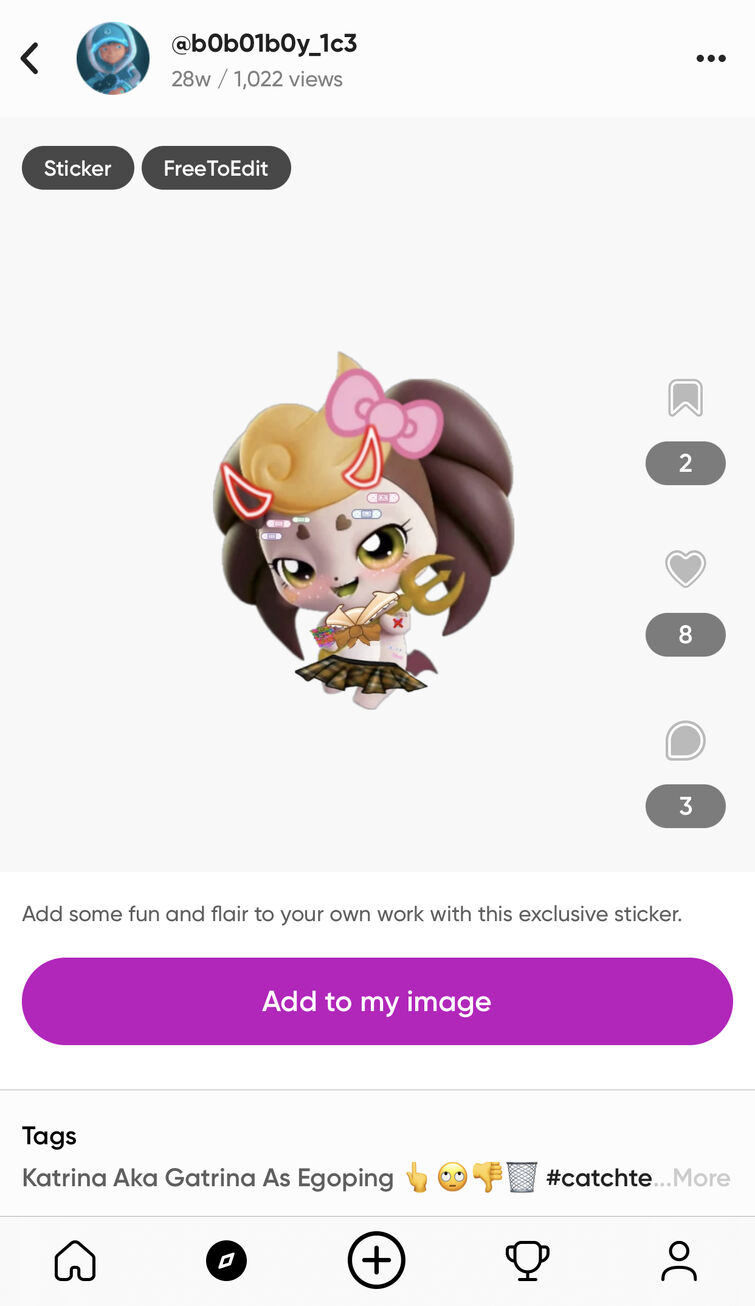Image resolution: width=755 pixels, height=1306 pixels.
Task: Tap the Add to my image button
Action: pyautogui.click(x=377, y=1001)
